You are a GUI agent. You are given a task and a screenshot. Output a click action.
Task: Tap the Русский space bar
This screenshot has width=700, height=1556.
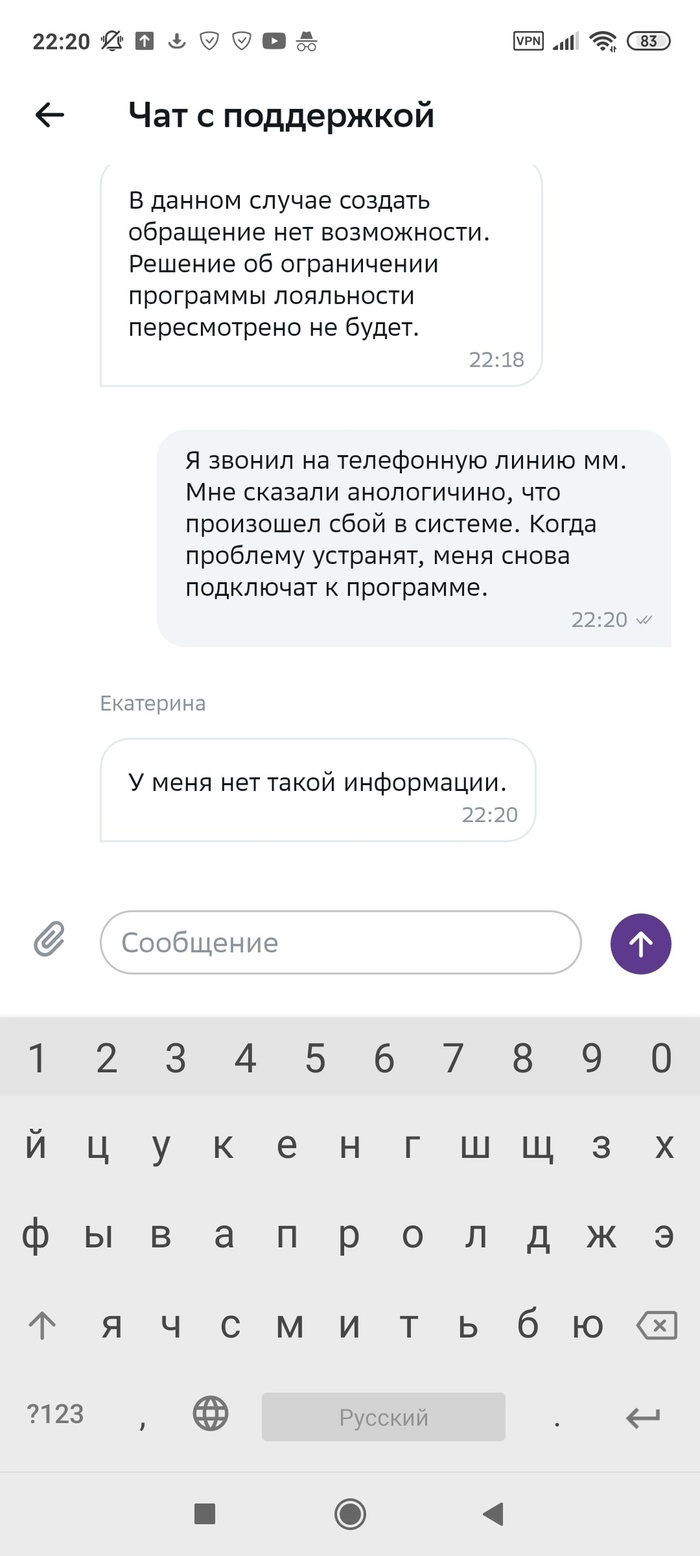383,1416
